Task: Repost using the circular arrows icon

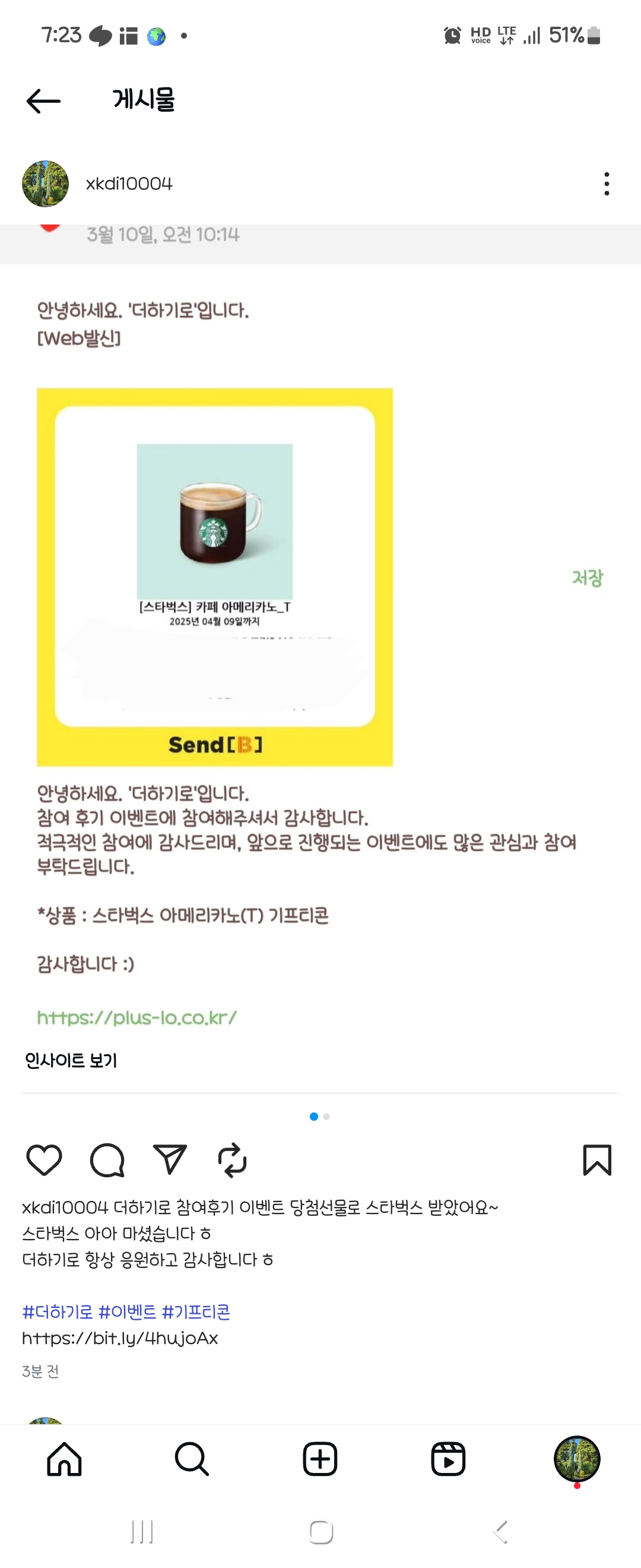Action: (232, 1159)
